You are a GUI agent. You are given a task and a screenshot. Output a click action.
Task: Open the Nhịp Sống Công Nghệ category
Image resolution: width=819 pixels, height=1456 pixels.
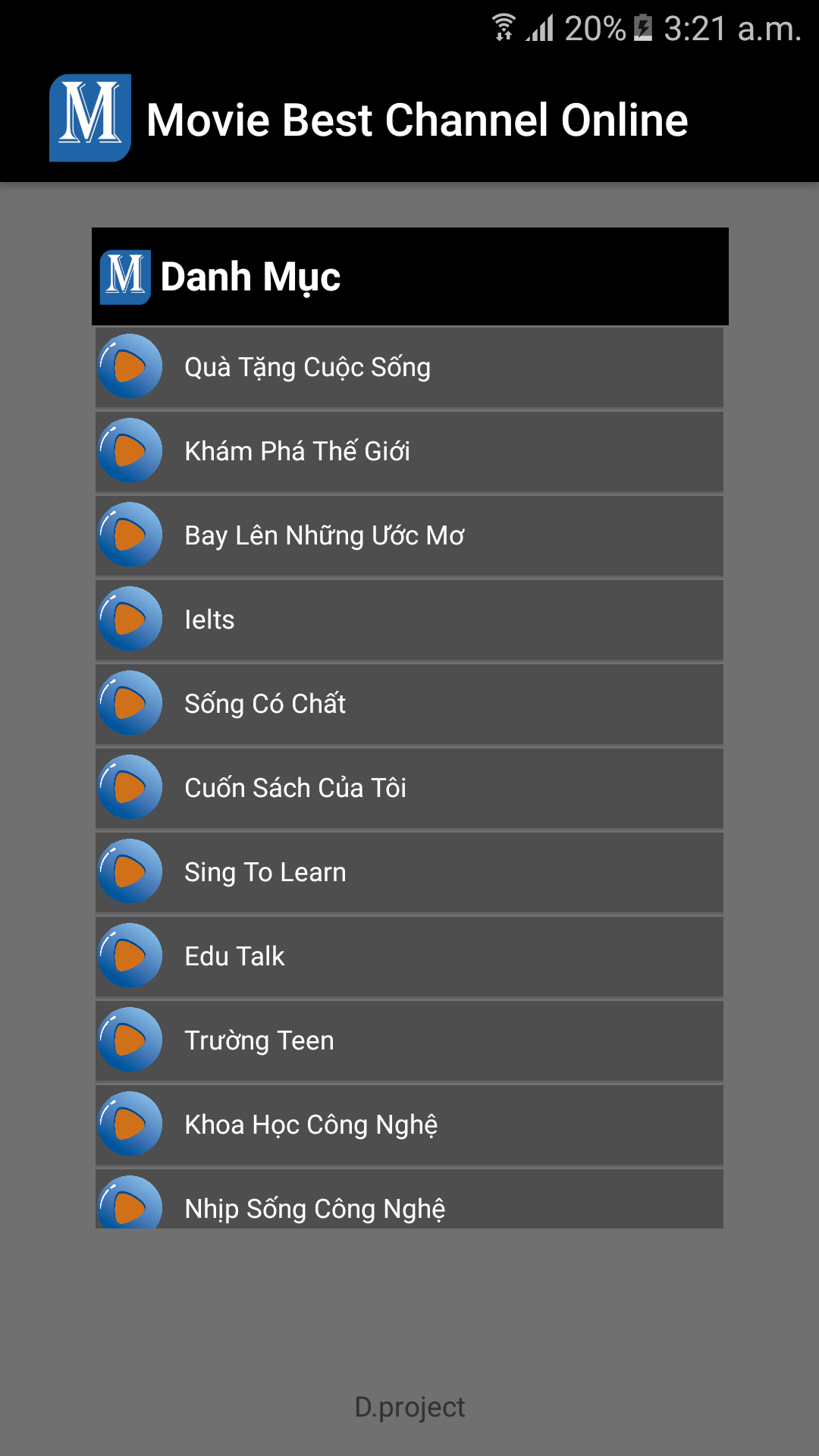tap(409, 1206)
